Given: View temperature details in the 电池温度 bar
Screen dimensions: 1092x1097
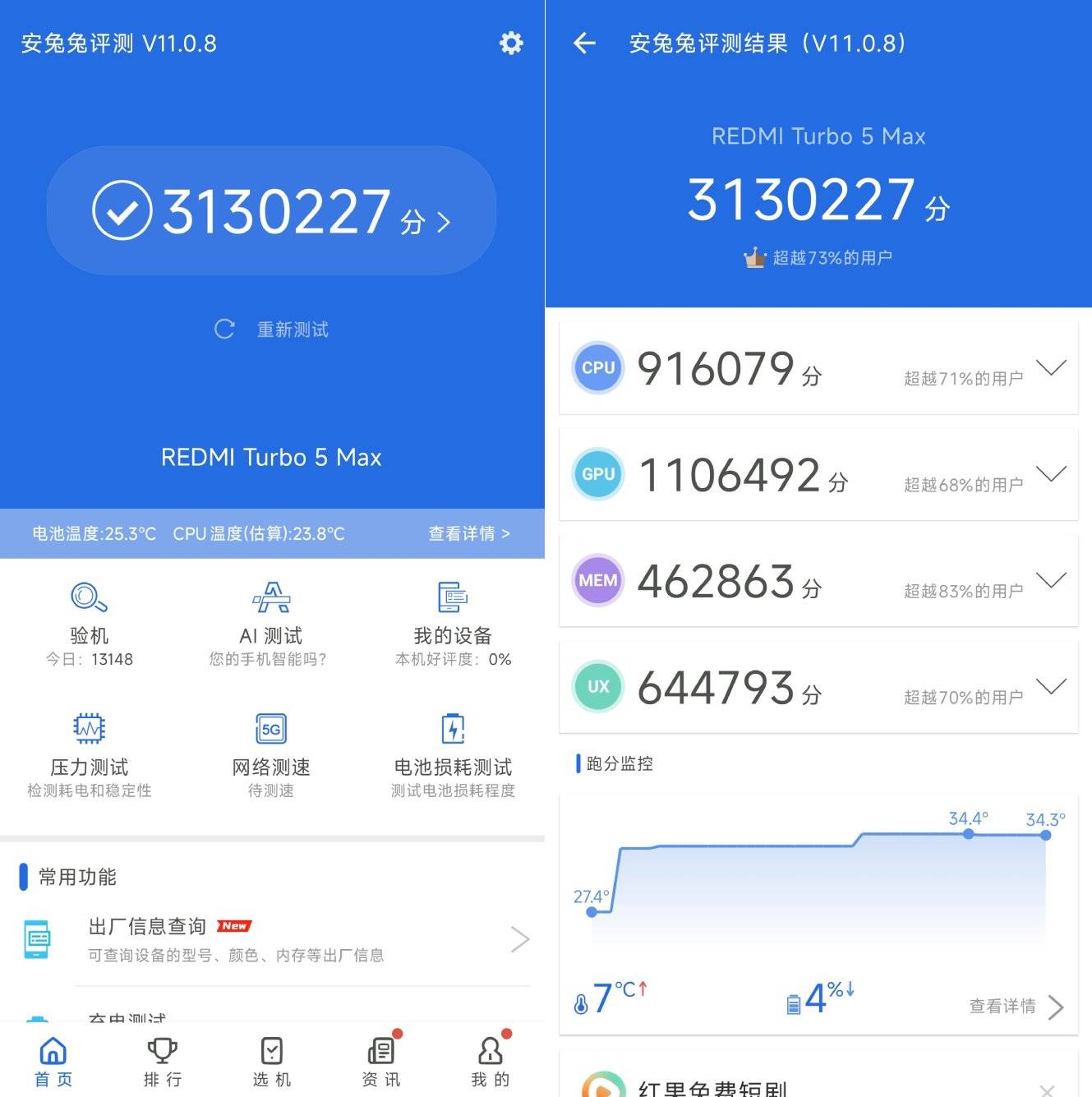Looking at the screenshot, I should click(468, 534).
